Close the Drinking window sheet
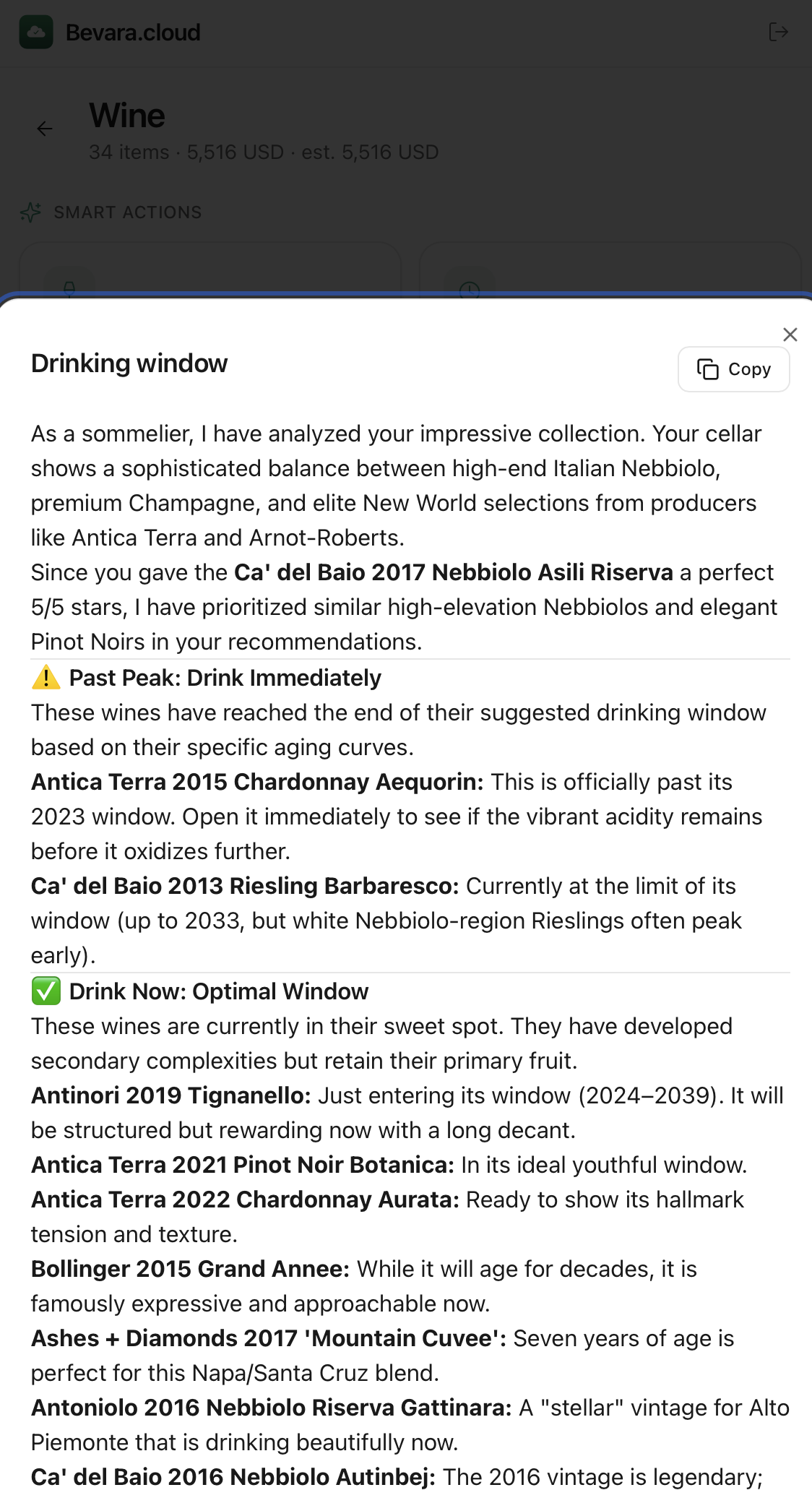 (790, 335)
